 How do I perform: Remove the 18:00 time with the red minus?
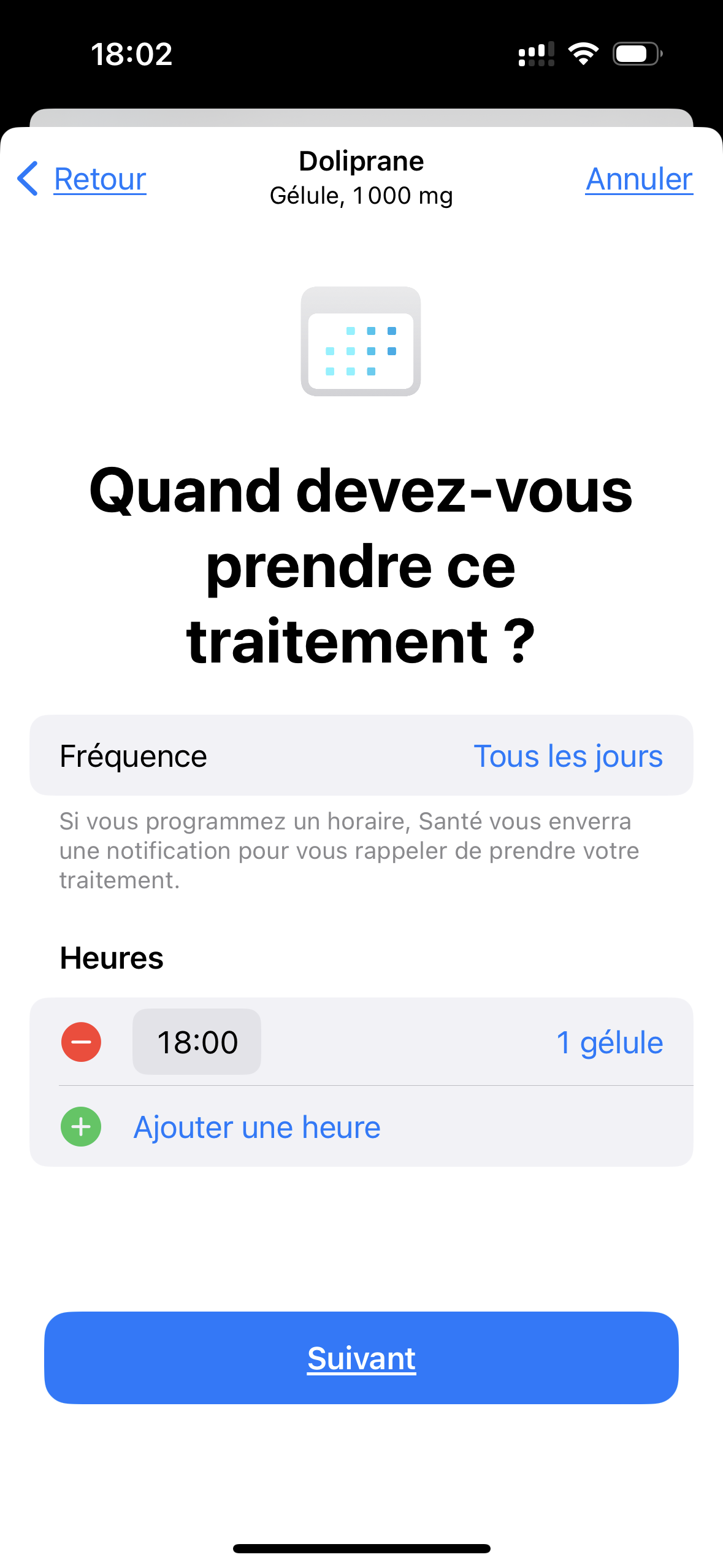pyautogui.click(x=81, y=1042)
